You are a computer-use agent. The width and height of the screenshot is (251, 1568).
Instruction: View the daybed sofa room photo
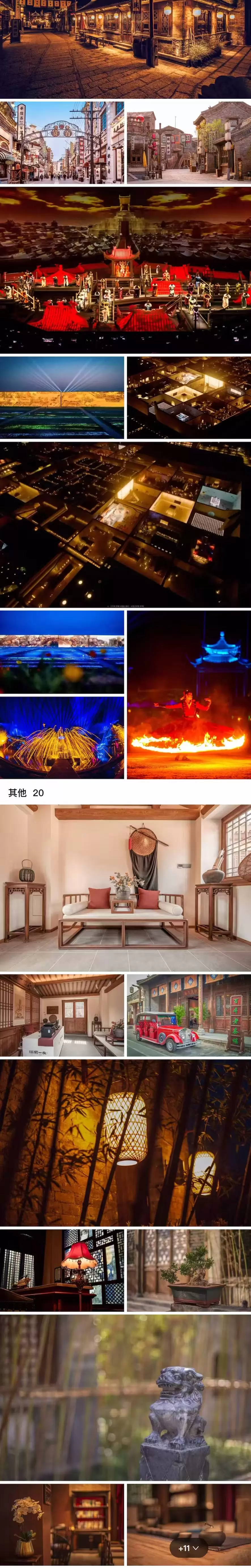coord(125,888)
